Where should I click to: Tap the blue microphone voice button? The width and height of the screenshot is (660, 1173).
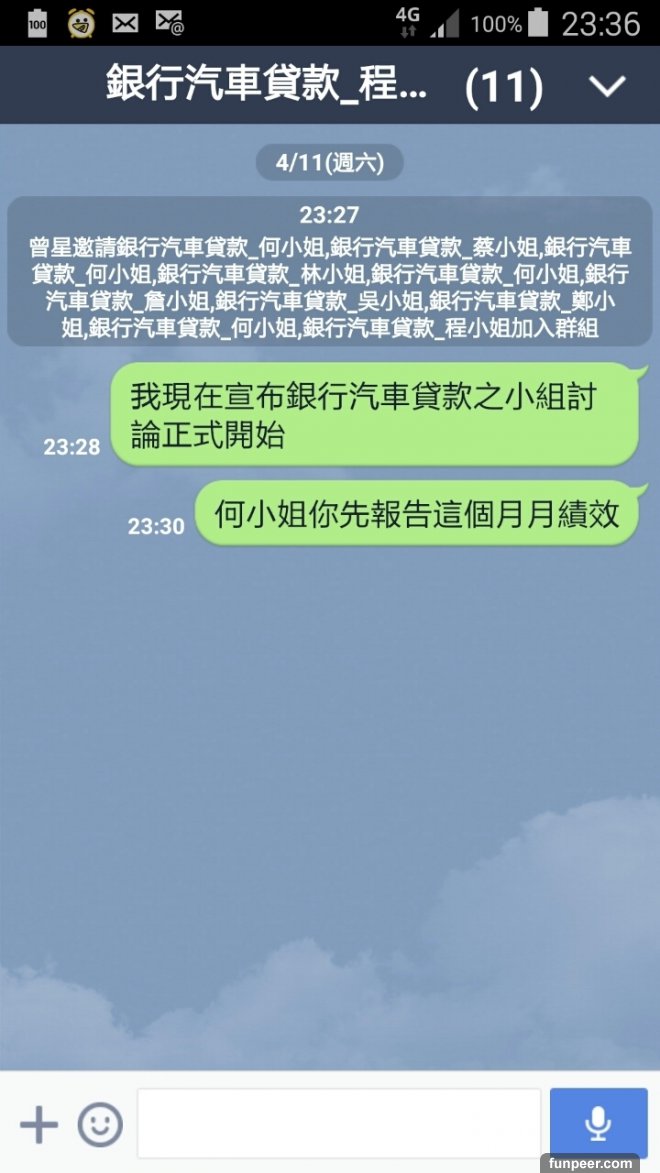click(598, 1123)
